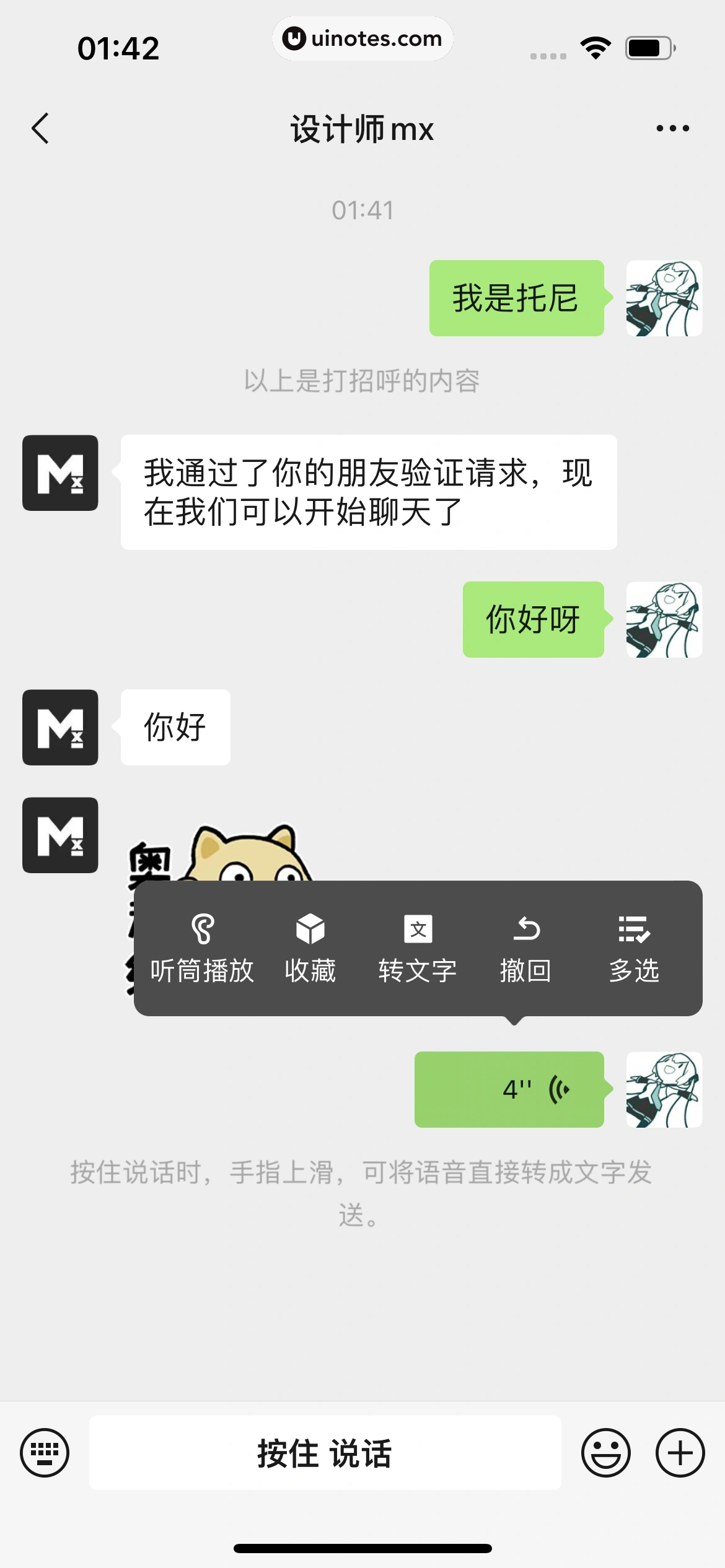Viewport: 725px width, 1568px height.
Task: Tap 撤回 to recall the voice message
Action: [x=526, y=947]
